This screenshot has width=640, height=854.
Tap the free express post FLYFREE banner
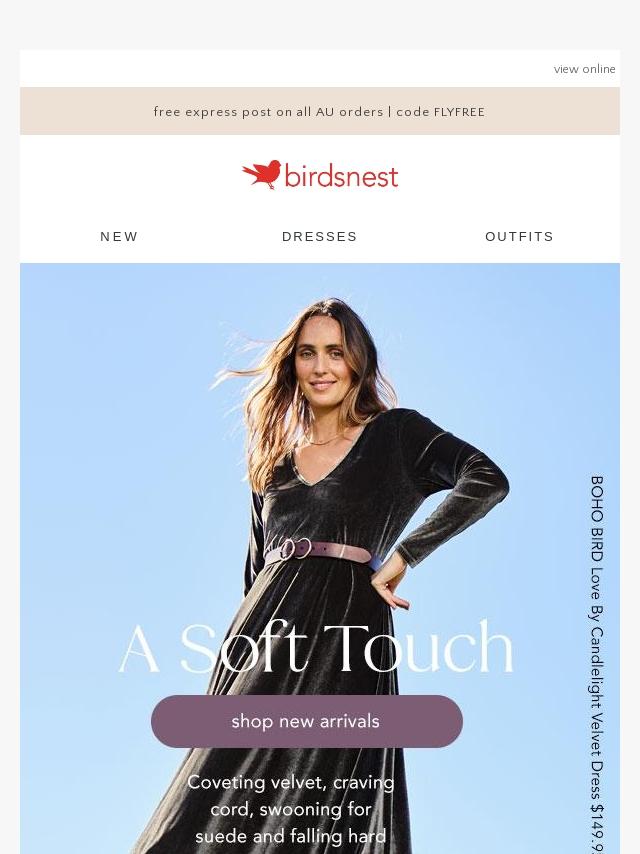click(319, 112)
